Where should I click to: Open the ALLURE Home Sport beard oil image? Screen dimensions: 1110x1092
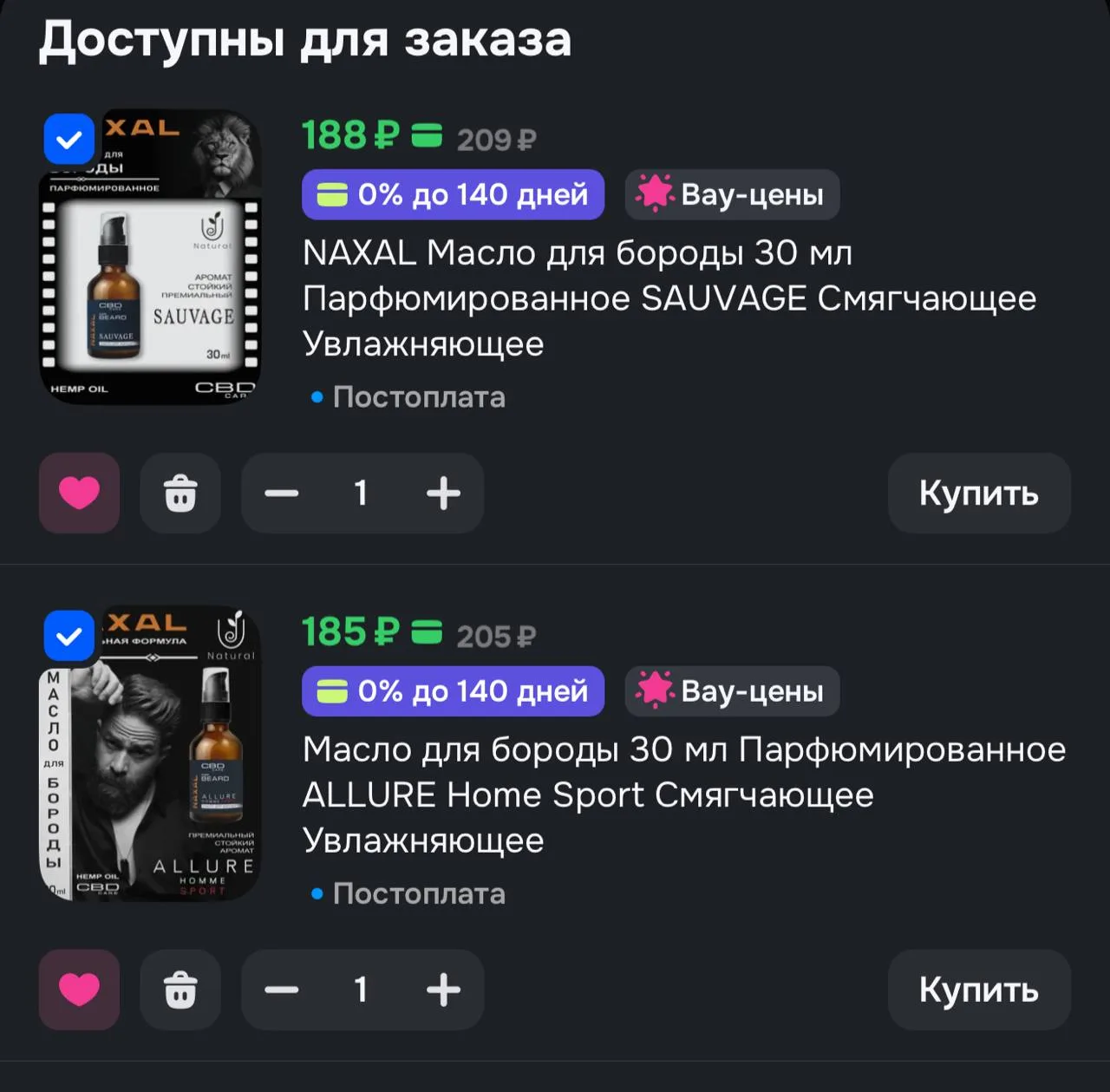click(x=151, y=753)
